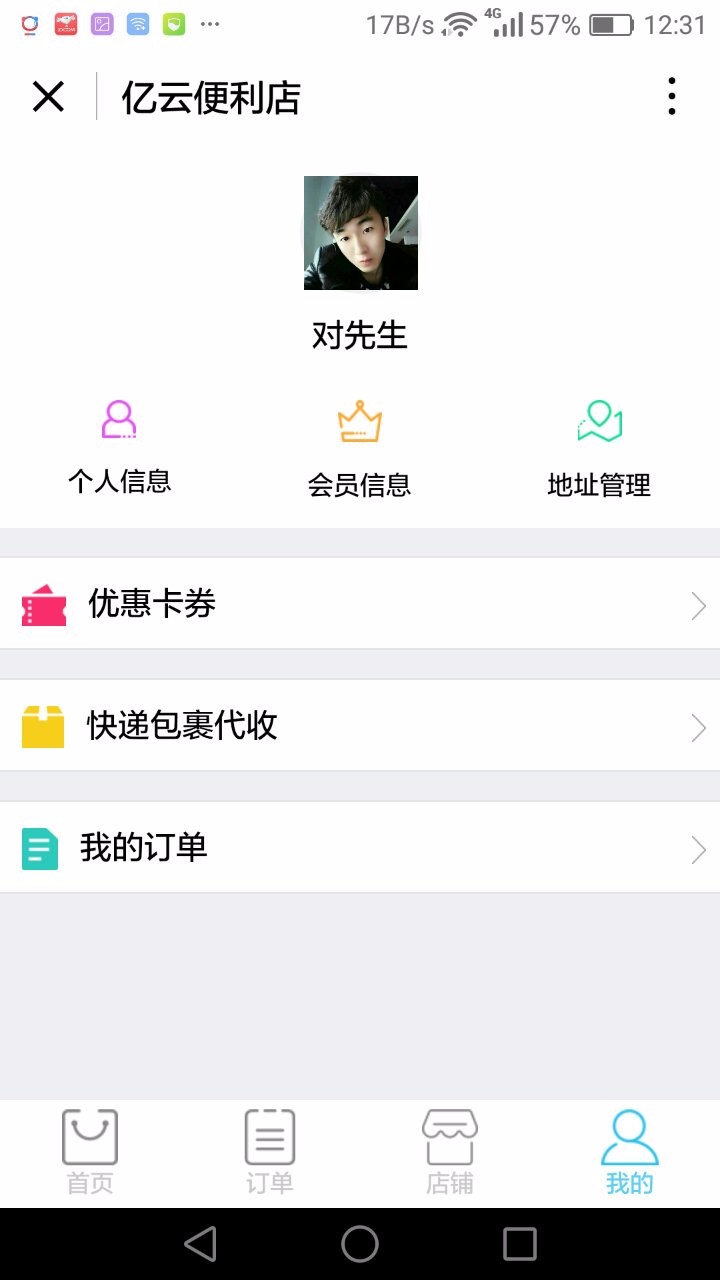Open the 优惠卡券 coupons row

pos(360,604)
